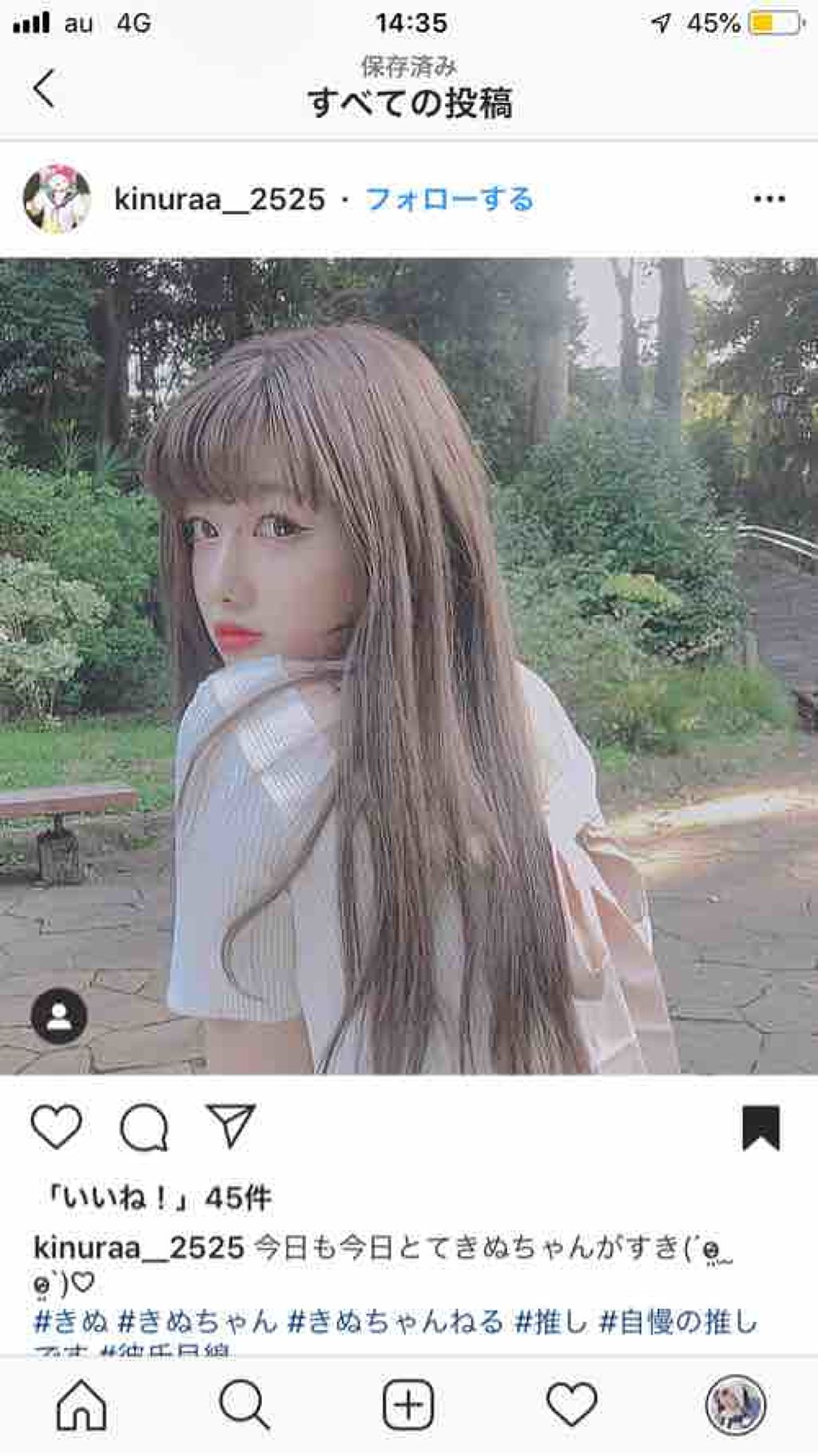Create a new post with plus tab
Viewport: 818px width, 1456px height.
pos(408,1405)
